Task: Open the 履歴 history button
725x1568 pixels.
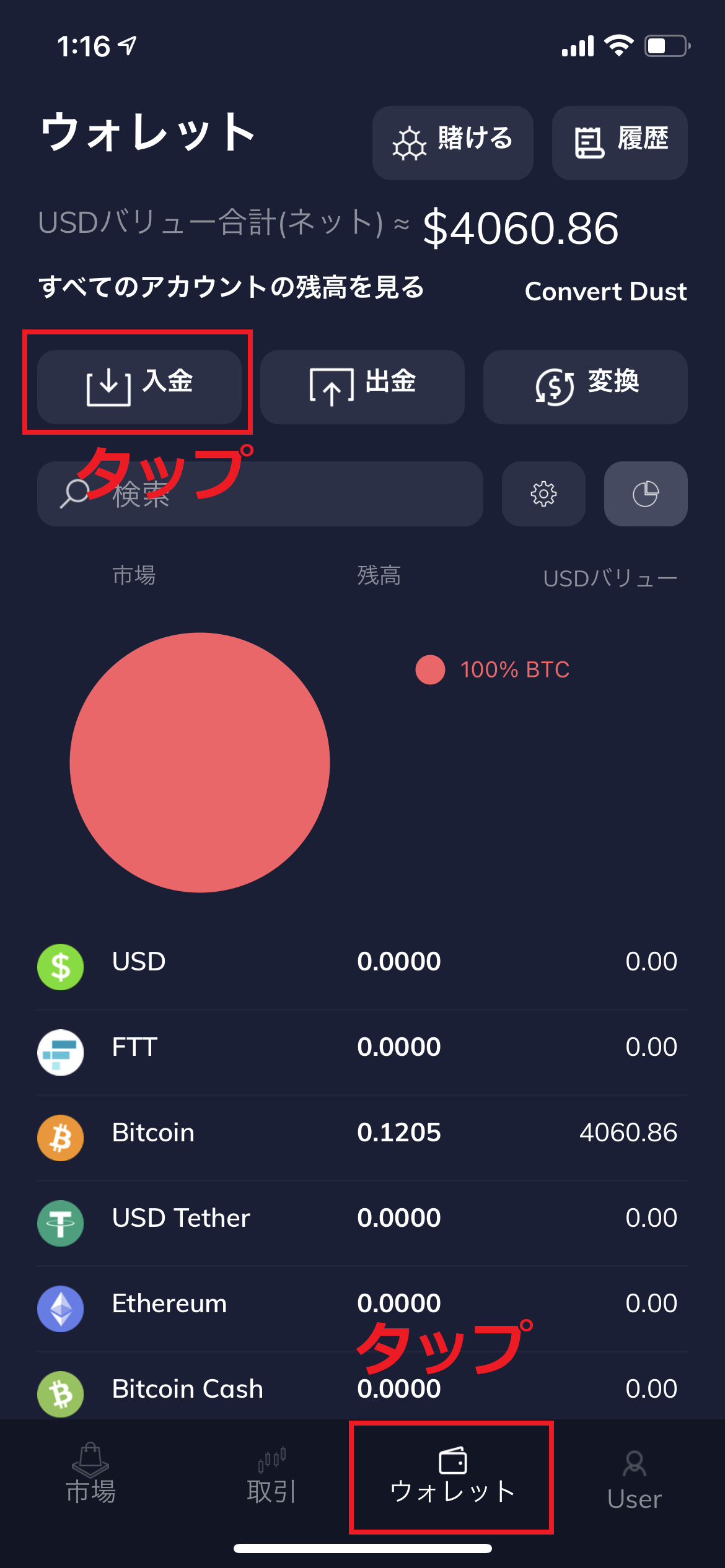Action: (620, 142)
